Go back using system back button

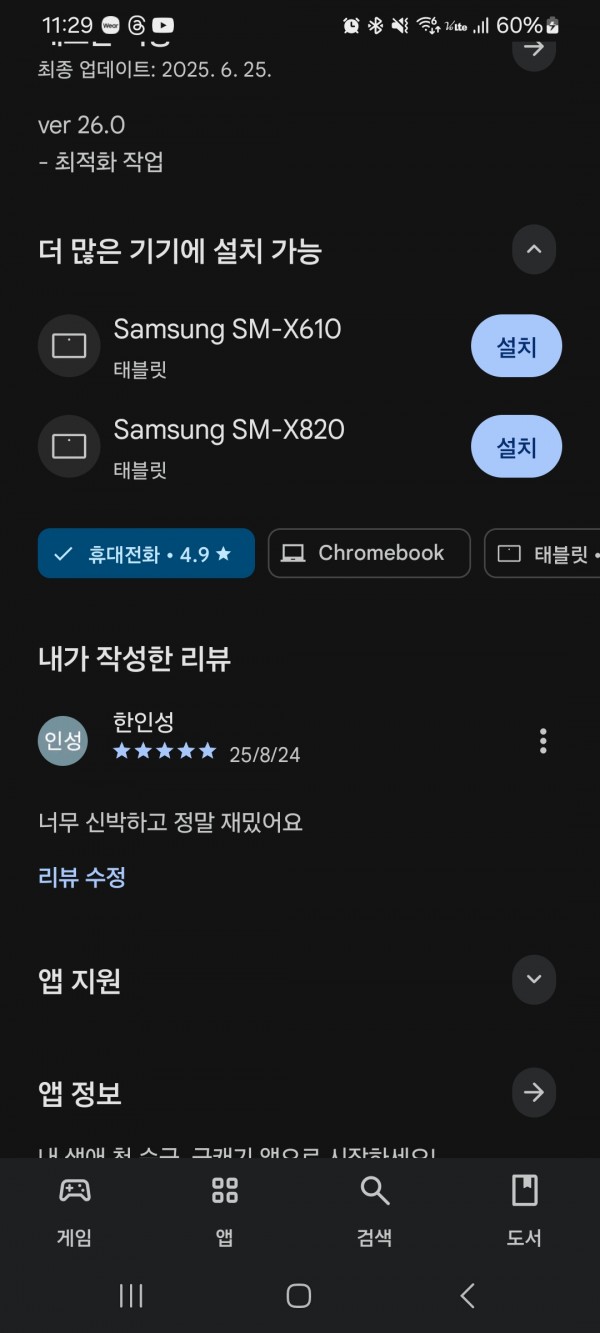(467, 1296)
